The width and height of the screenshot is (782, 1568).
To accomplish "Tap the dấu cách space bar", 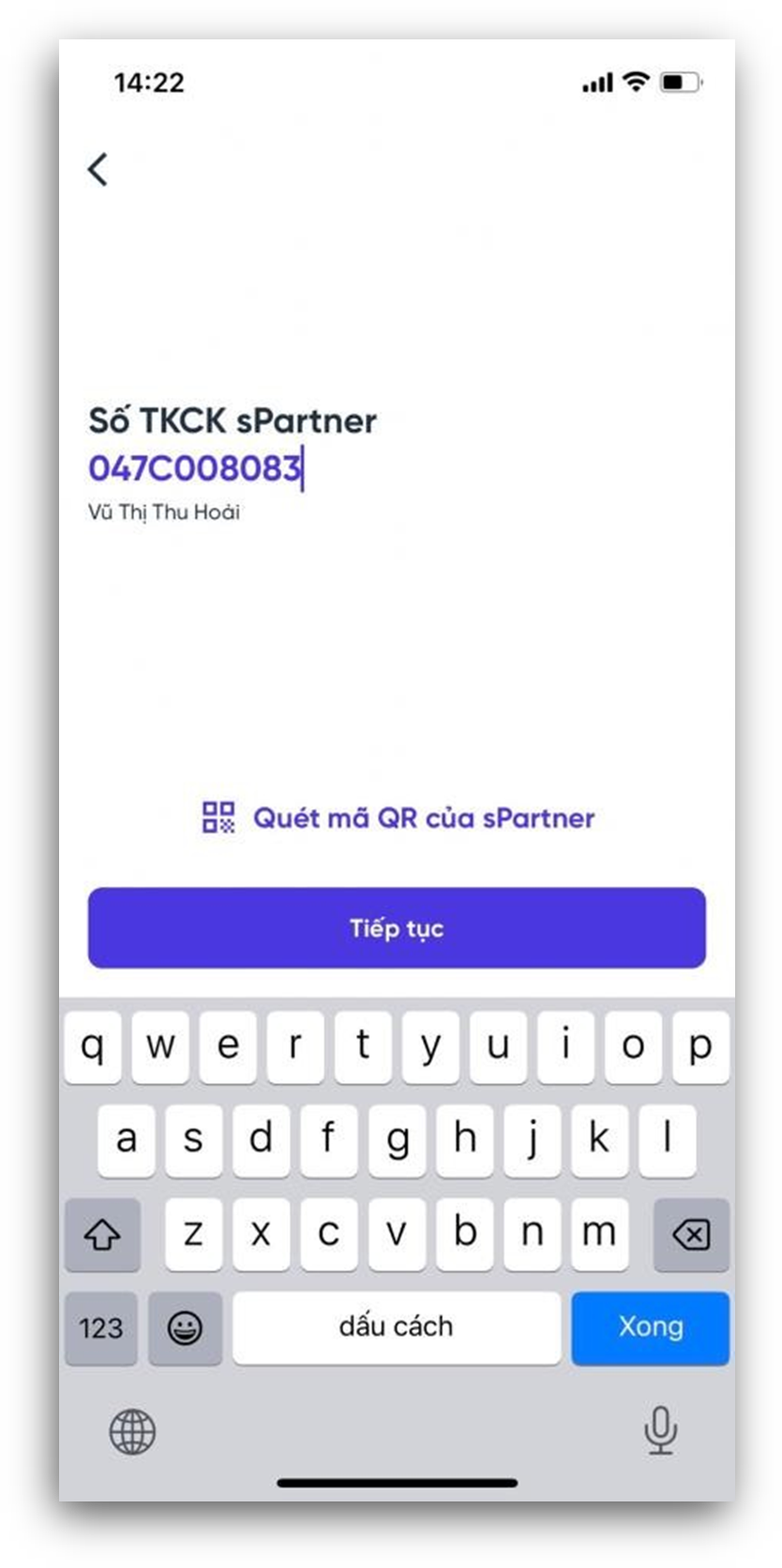I will (397, 1327).
